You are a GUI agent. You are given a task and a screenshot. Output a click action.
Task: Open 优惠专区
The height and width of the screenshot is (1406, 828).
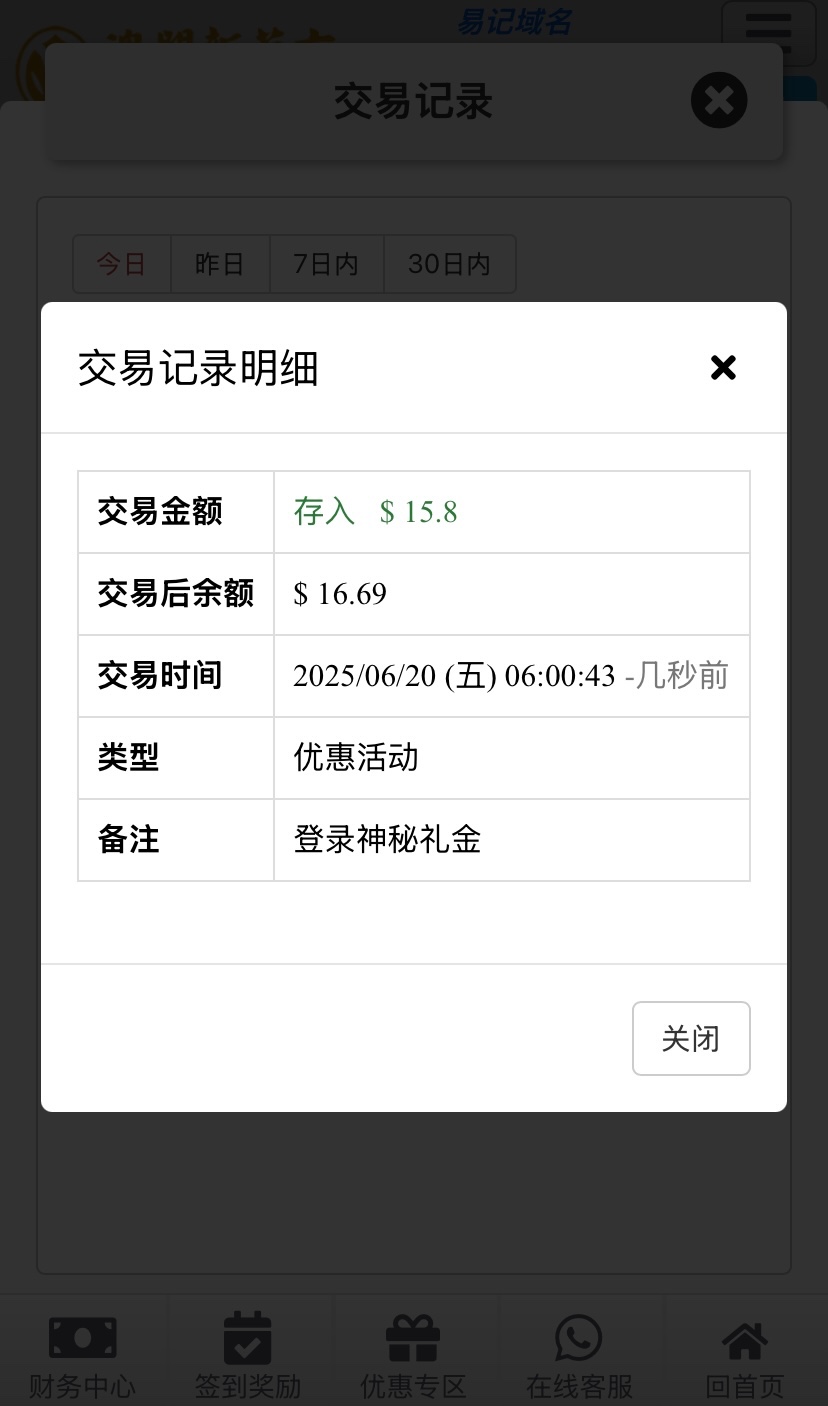coord(413,1353)
